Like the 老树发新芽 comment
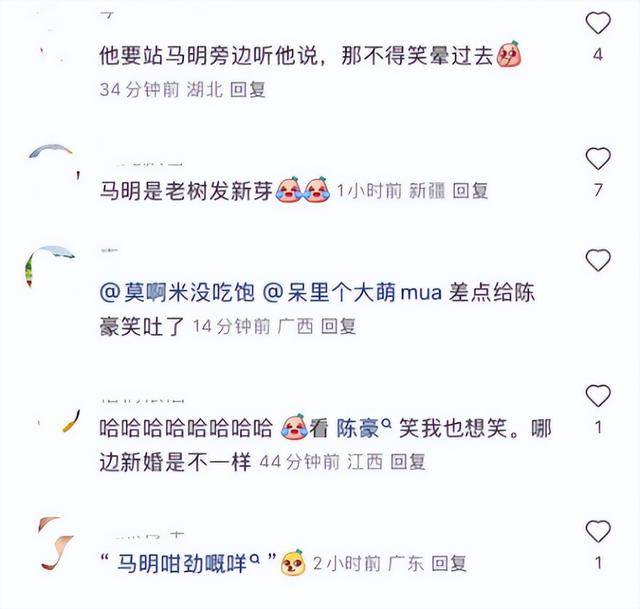The height and width of the screenshot is (609, 640). click(x=597, y=158)
